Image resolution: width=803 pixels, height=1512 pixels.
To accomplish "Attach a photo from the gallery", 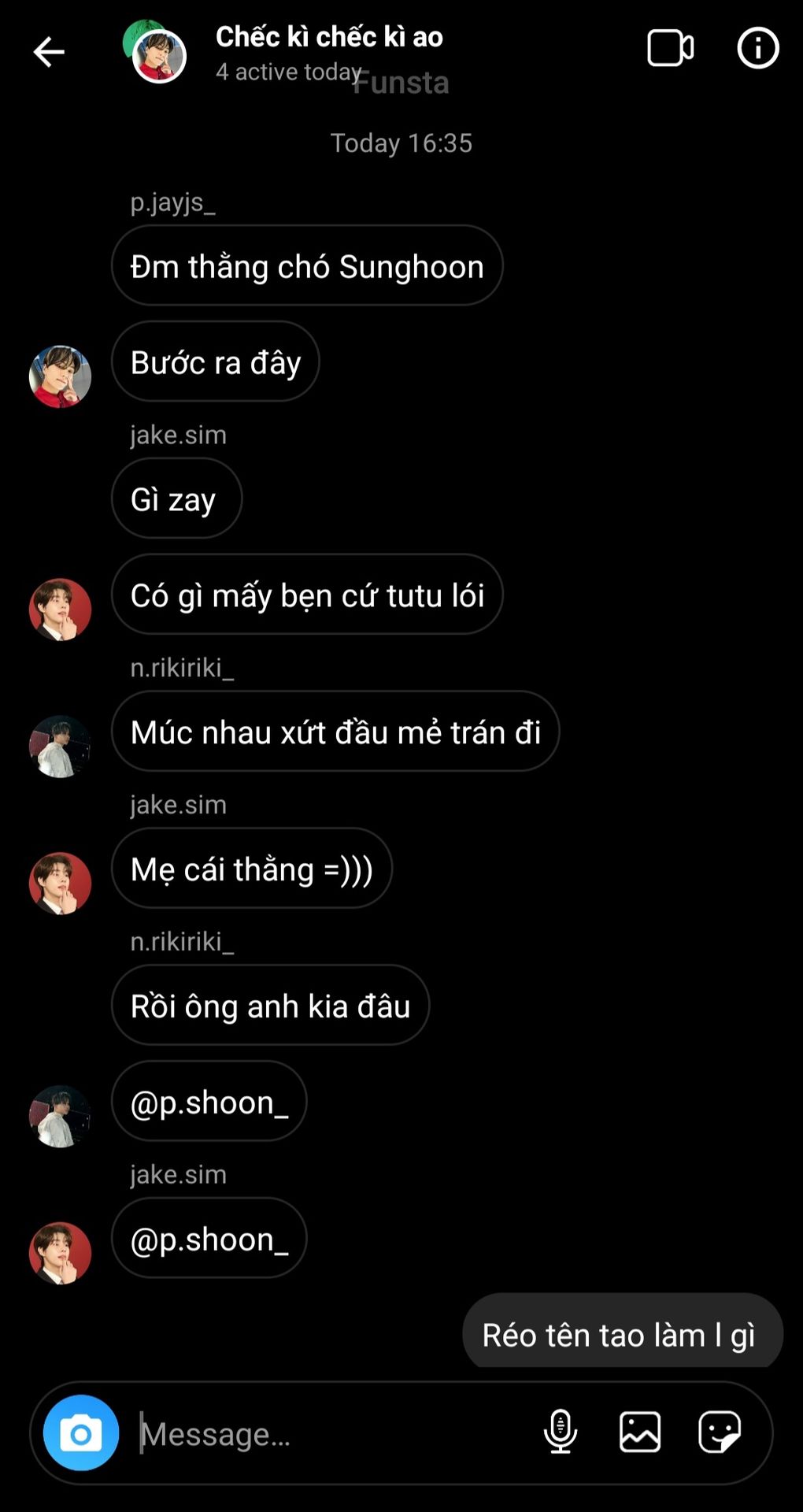I will click(x=640, y=1432).
